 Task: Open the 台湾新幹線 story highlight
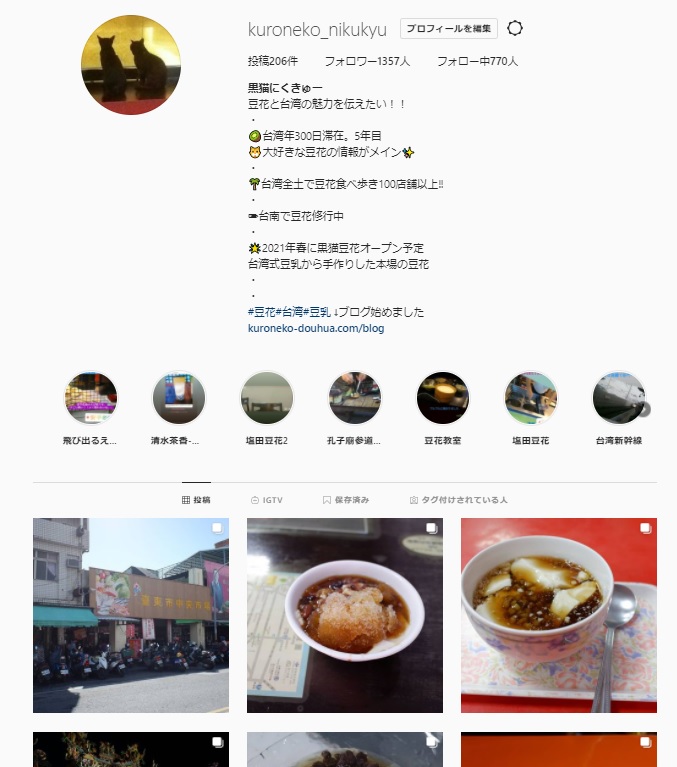(x=618, y=398)
